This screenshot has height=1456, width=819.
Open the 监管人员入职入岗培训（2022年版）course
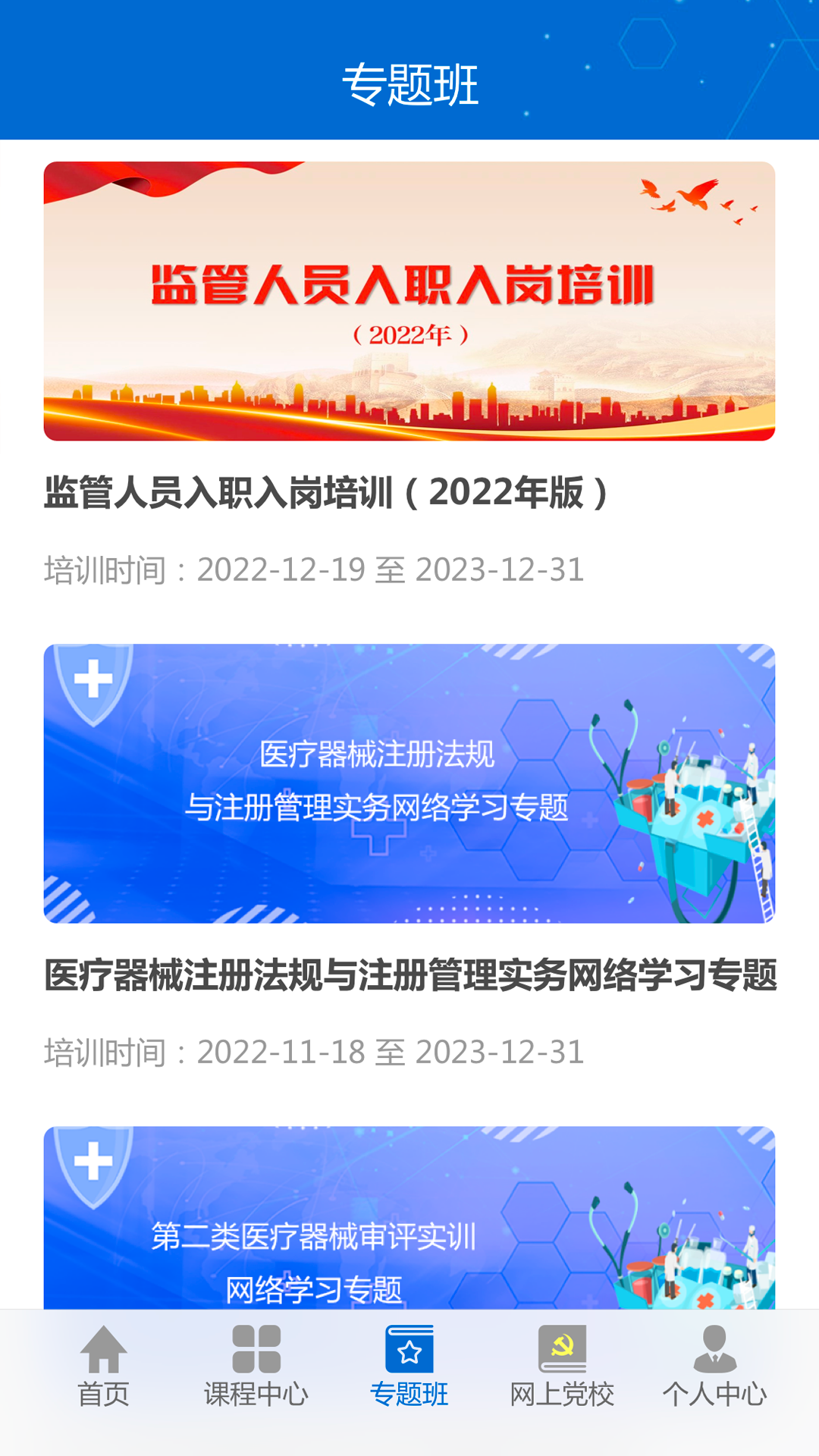326,491
